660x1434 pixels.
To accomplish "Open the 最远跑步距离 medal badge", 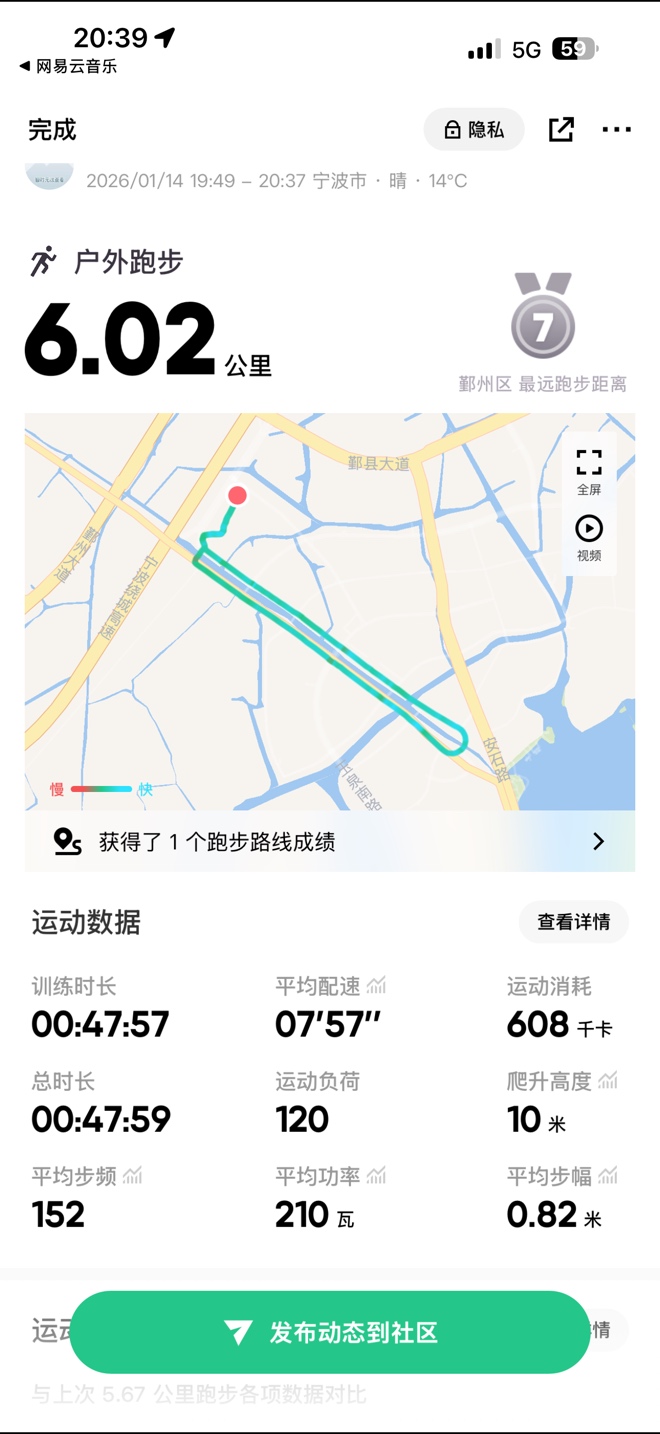I will point(543,318).
